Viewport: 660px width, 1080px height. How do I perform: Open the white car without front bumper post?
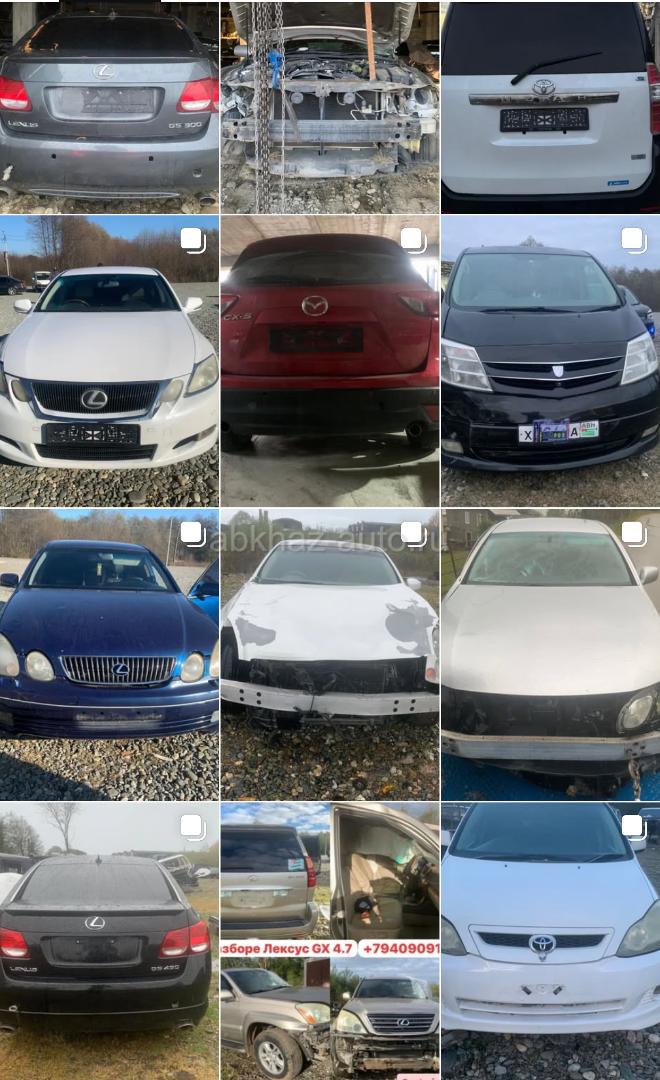[329, 653]
